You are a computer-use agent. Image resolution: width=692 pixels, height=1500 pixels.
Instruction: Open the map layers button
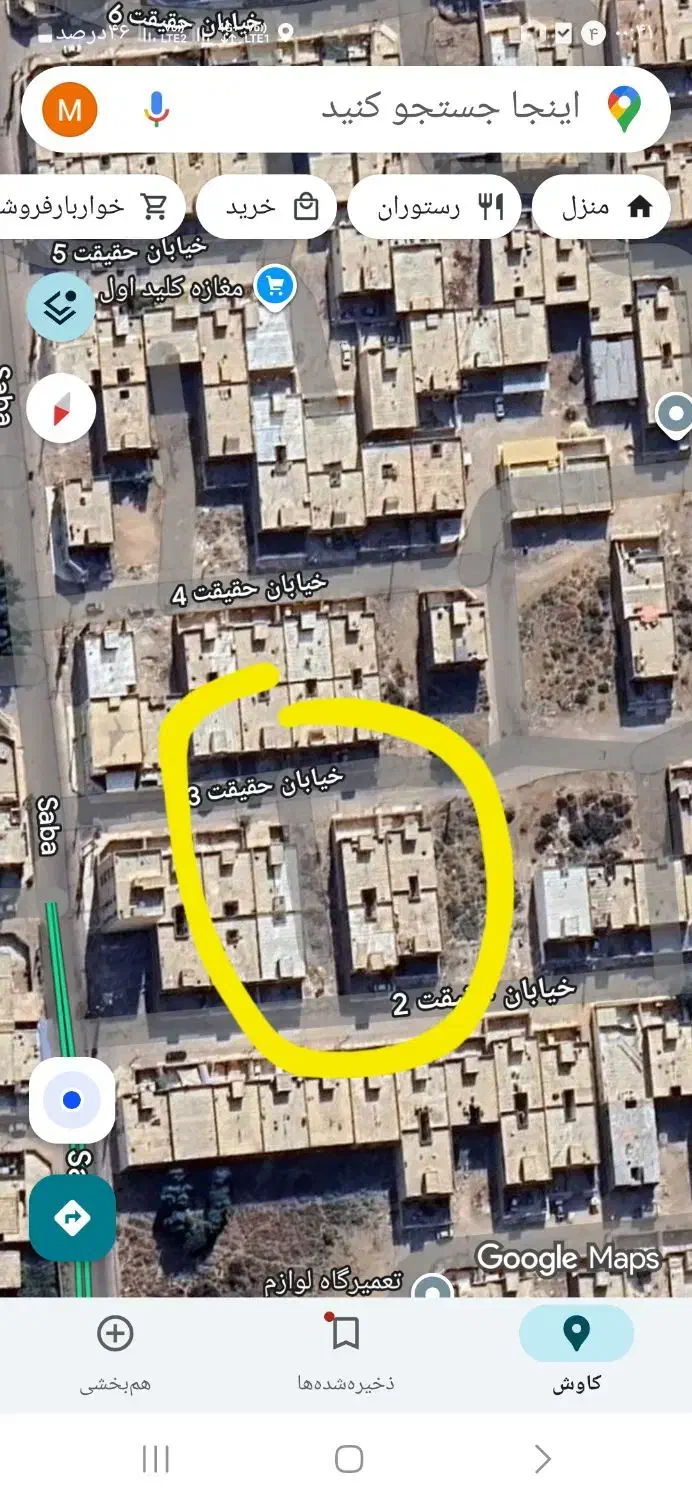click(61, 307)
